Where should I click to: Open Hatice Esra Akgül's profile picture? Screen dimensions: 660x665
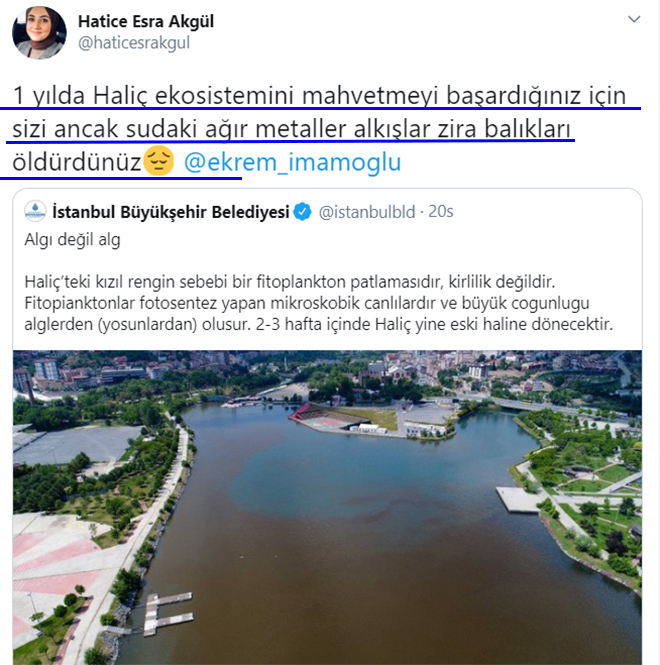tap(38, 32)
